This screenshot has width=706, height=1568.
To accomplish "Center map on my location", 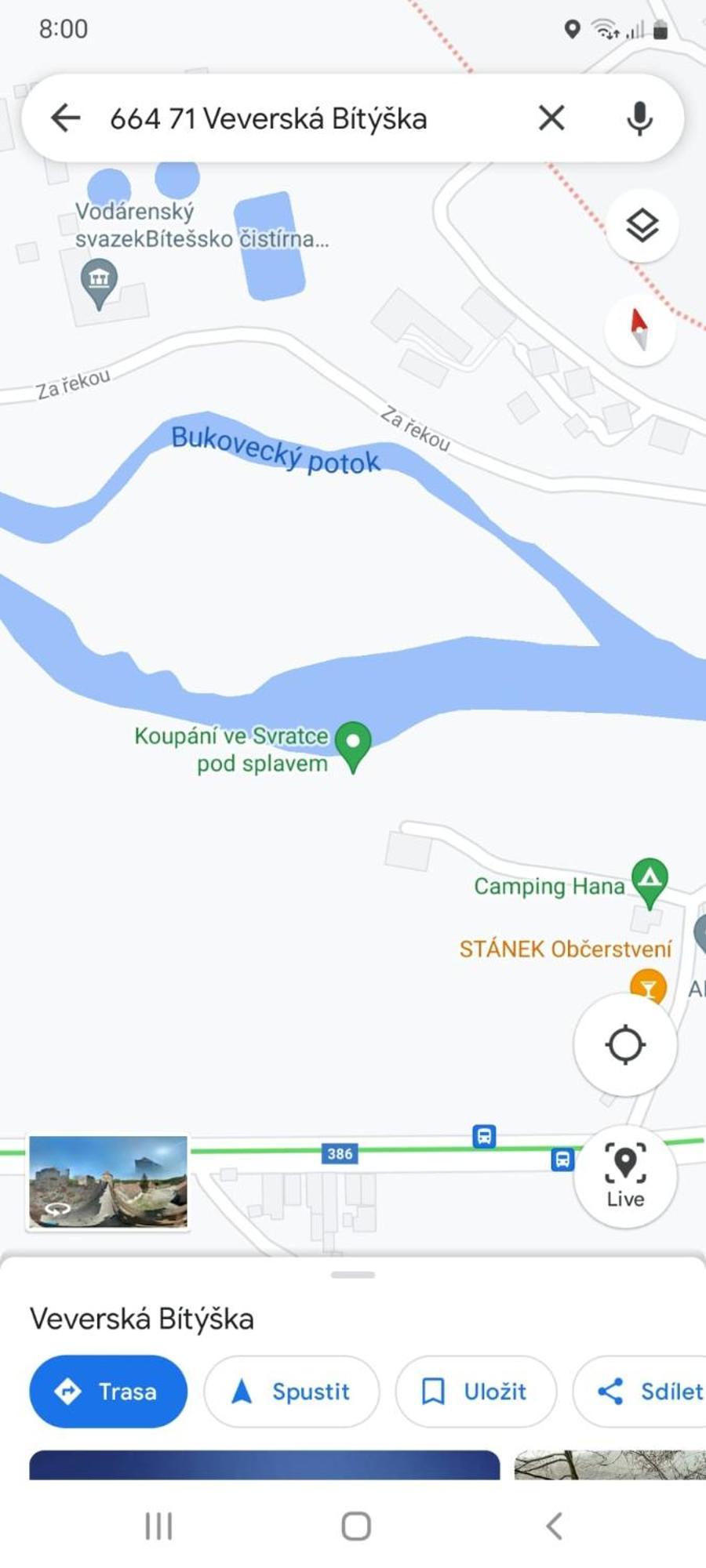I will click(625, 1044).
